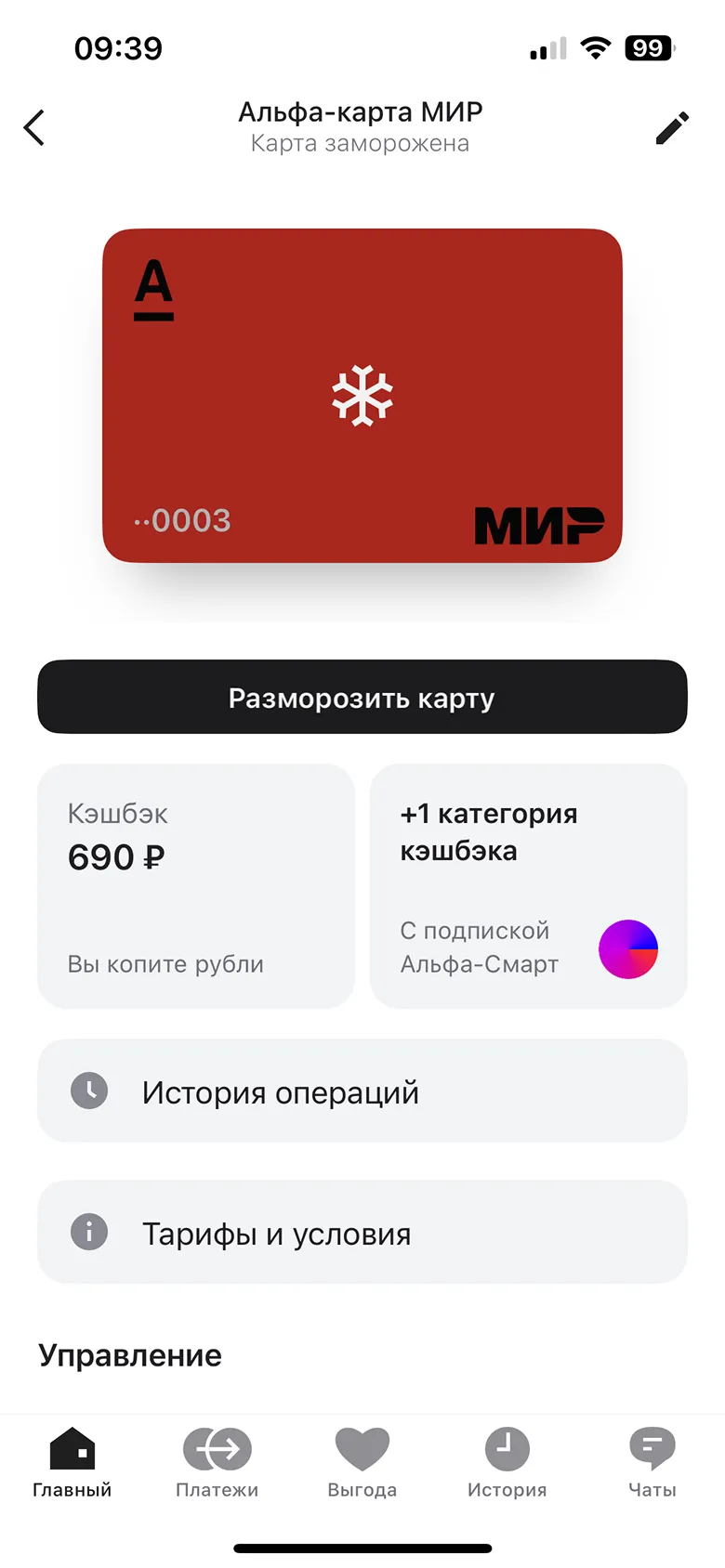Go back with the left chevron
This screenshot has width=725, height=1568.
pos(33,127)
